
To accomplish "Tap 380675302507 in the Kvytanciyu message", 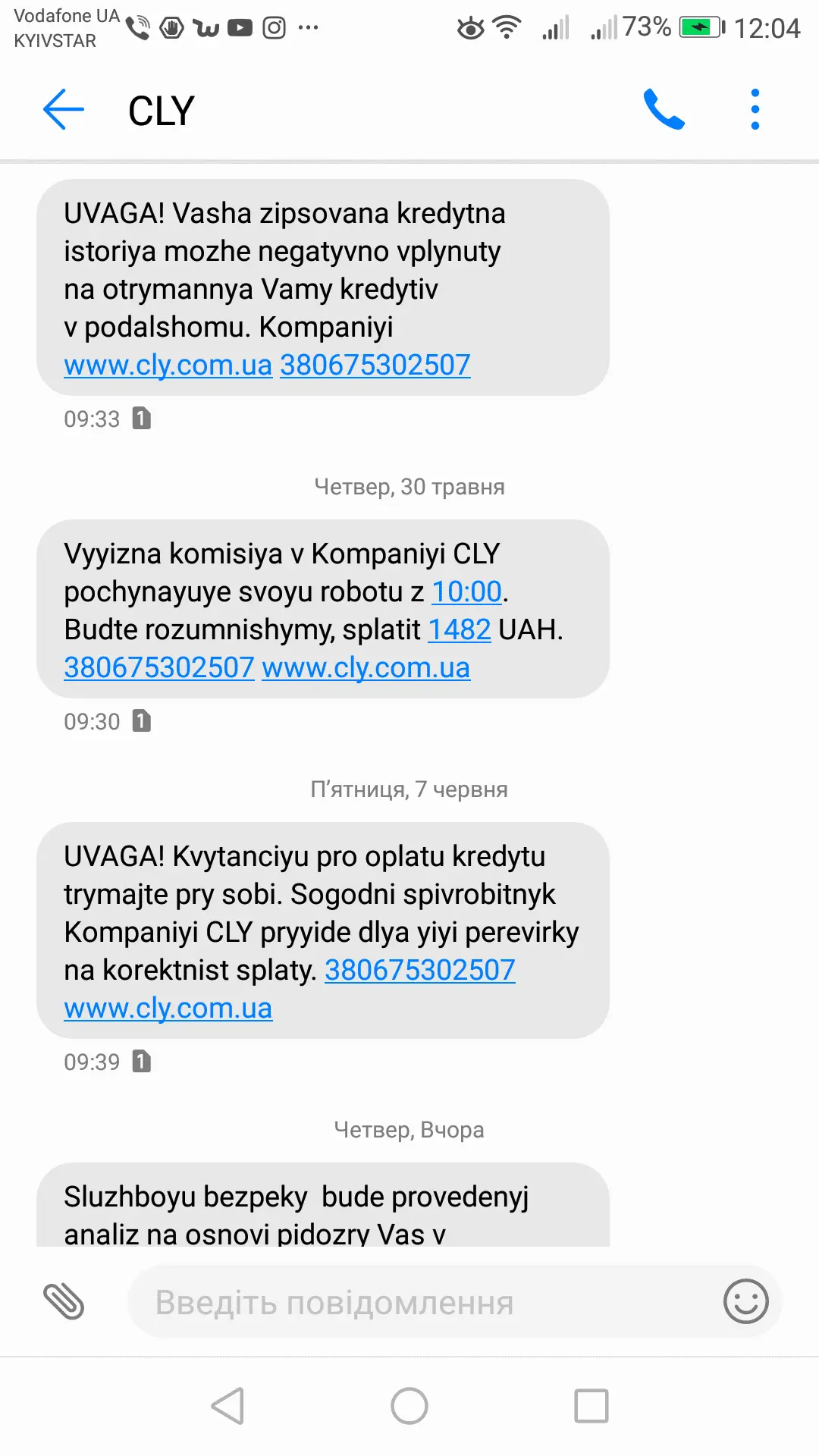I will pos(420,970).
